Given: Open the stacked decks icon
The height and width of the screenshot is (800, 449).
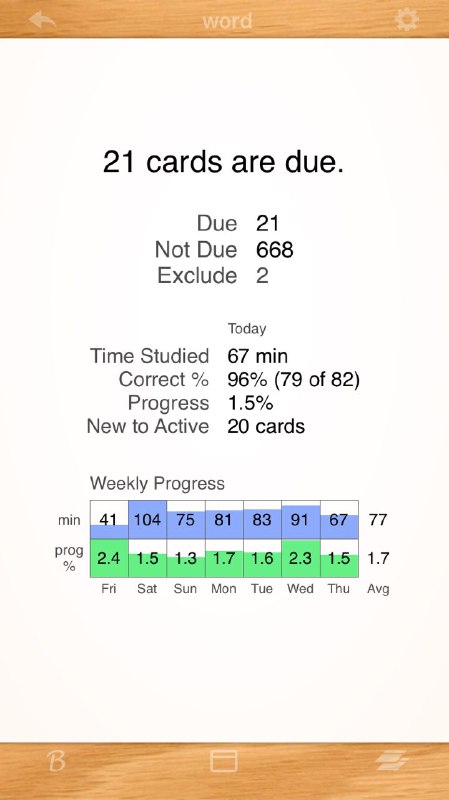Looking at the screenshot, I should [x=392, y=761].
